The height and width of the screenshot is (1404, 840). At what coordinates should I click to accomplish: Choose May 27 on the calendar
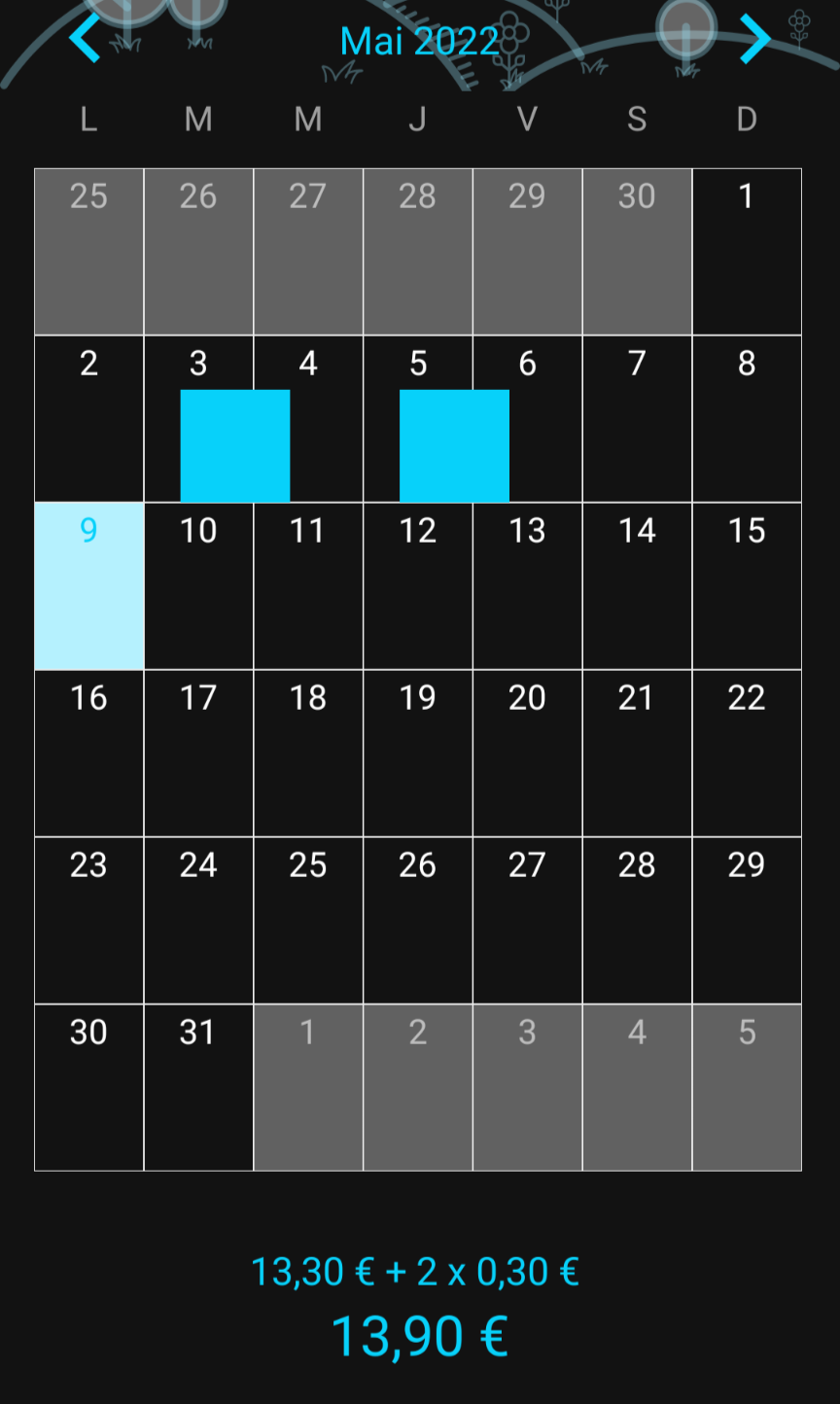(x=527, y=921)
